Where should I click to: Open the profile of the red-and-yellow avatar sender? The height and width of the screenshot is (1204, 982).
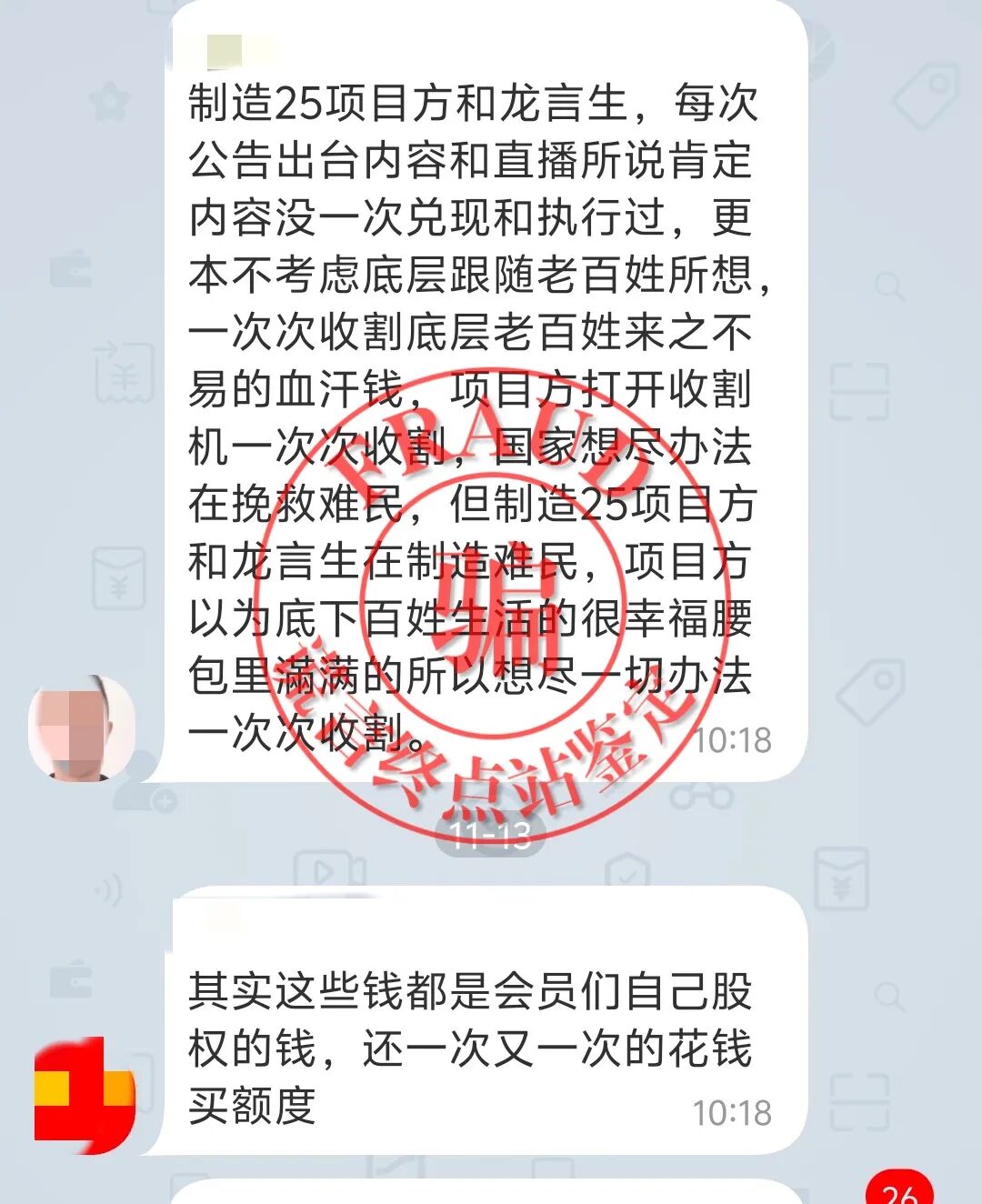85,1095
